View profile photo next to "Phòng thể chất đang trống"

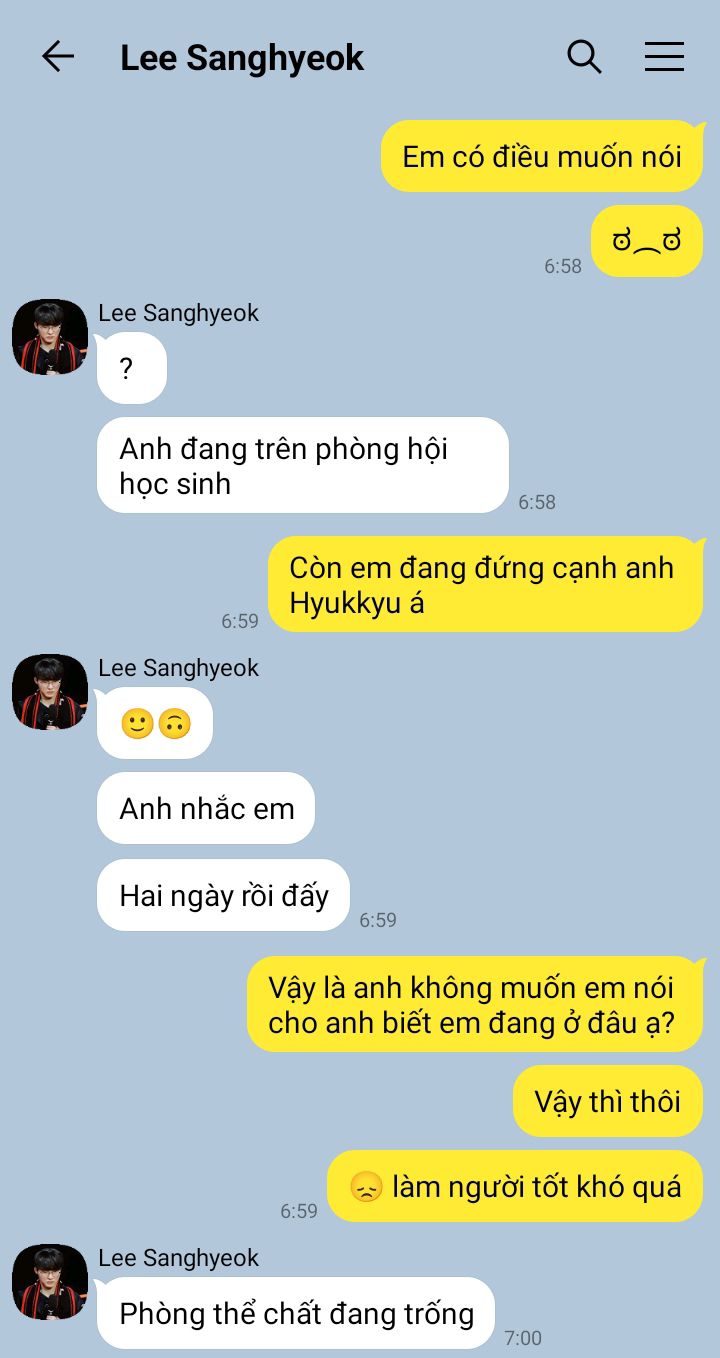tap(50, 1282)
